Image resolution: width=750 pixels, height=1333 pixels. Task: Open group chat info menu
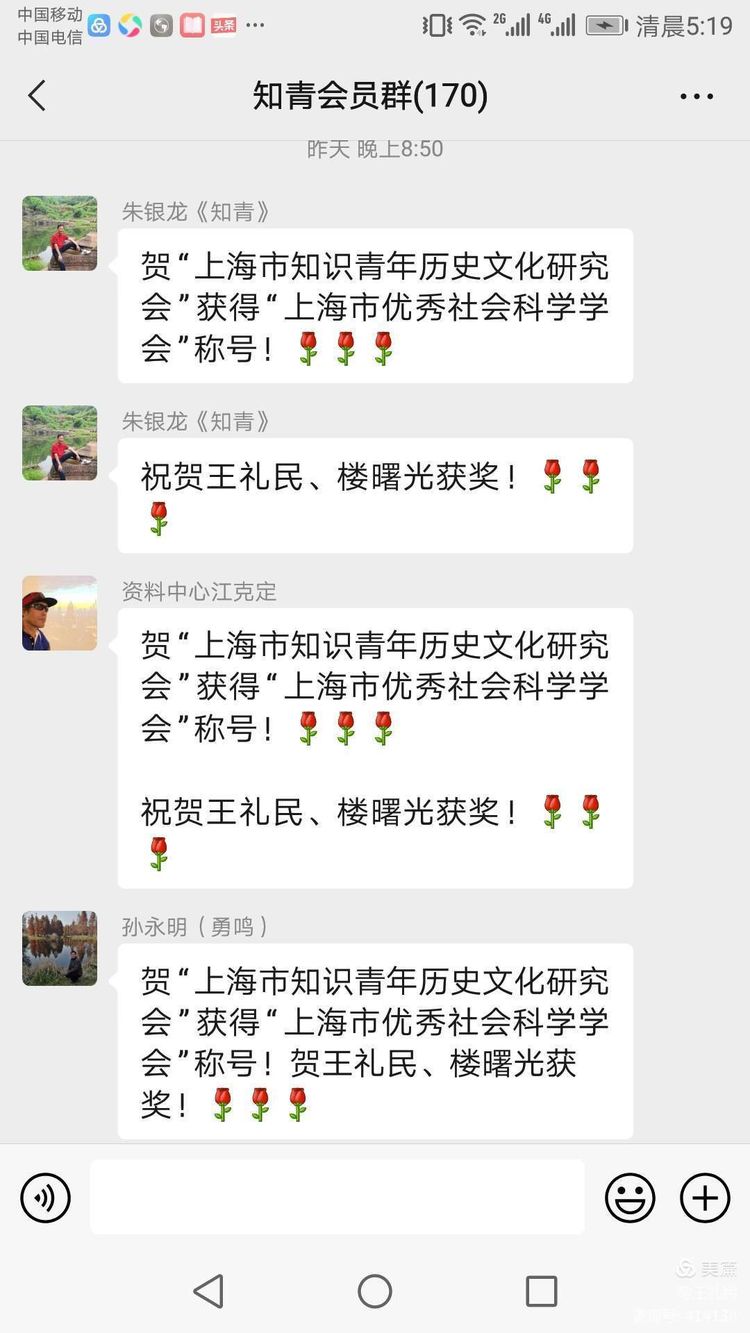pos(696,97)
